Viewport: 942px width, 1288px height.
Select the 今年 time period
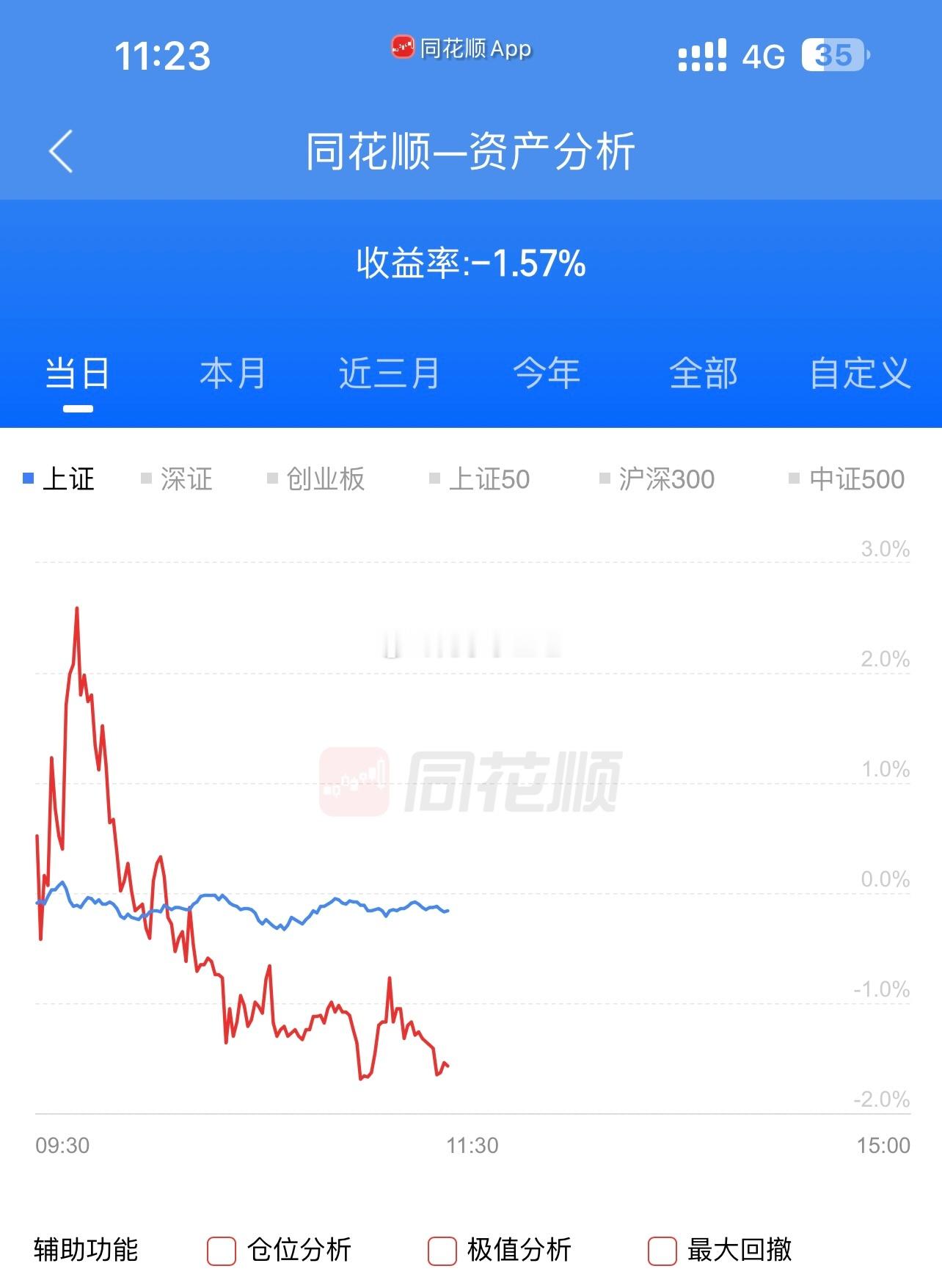[549, 374]
